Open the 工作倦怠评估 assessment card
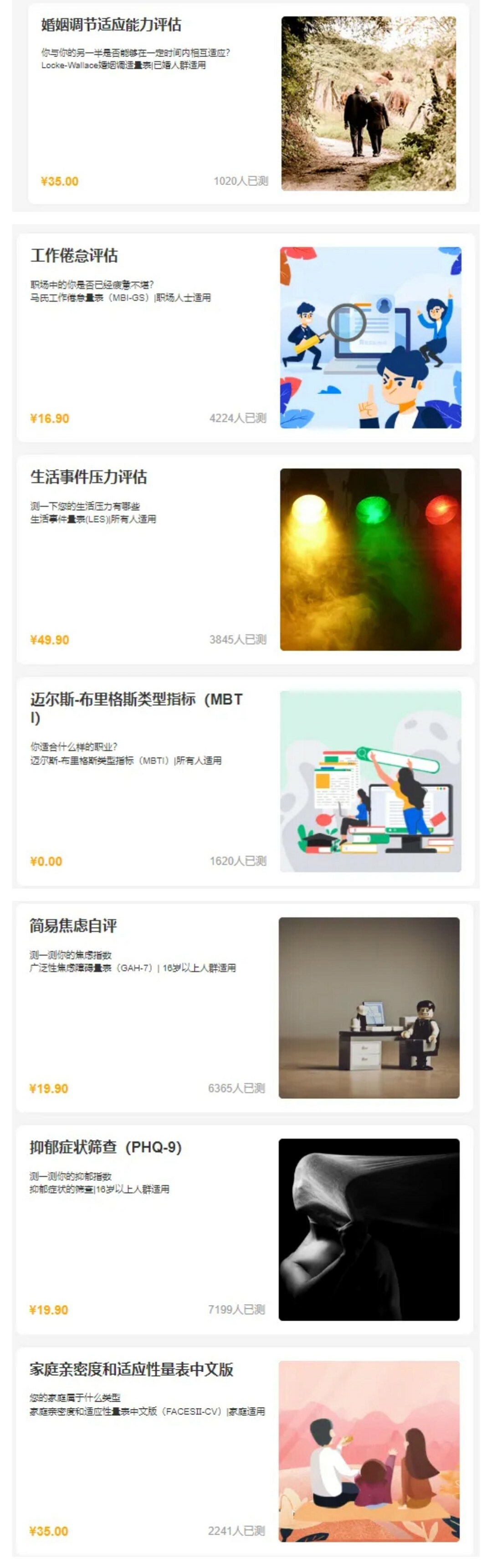 point(74,256)
